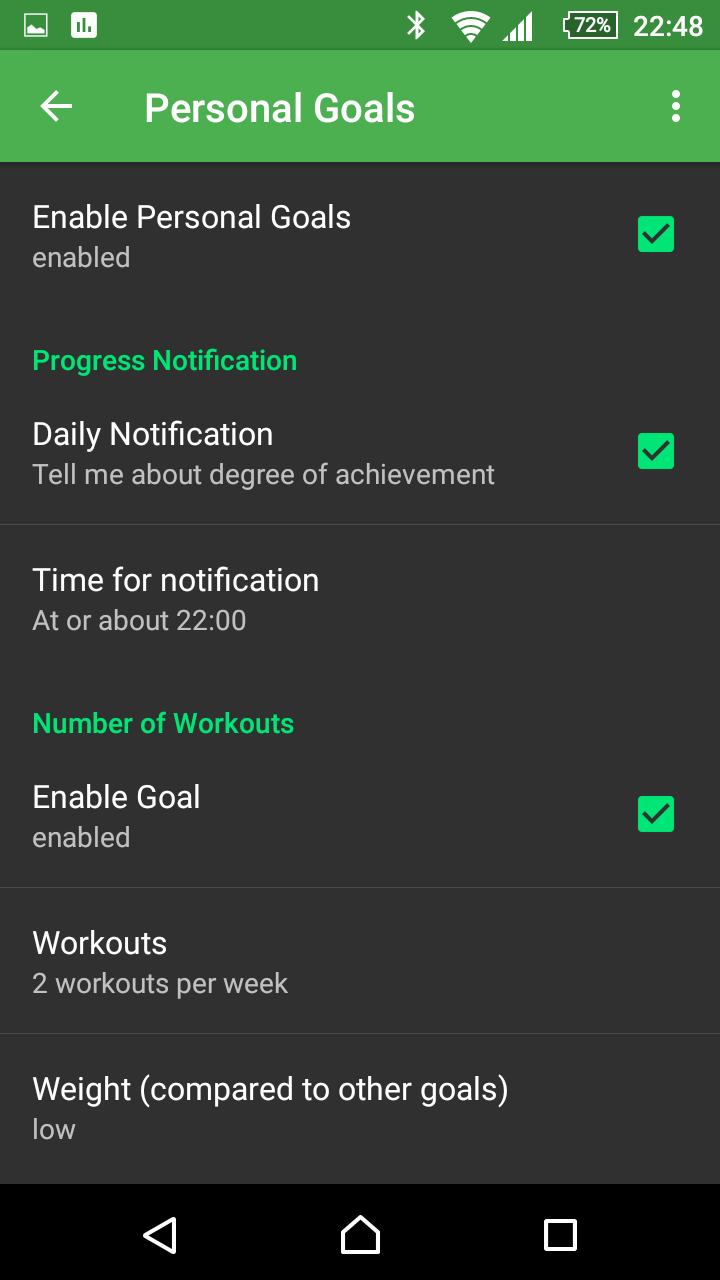Open Time for notification setting
This screenshot has height=1280, width=720.
(x=360, y=598)
